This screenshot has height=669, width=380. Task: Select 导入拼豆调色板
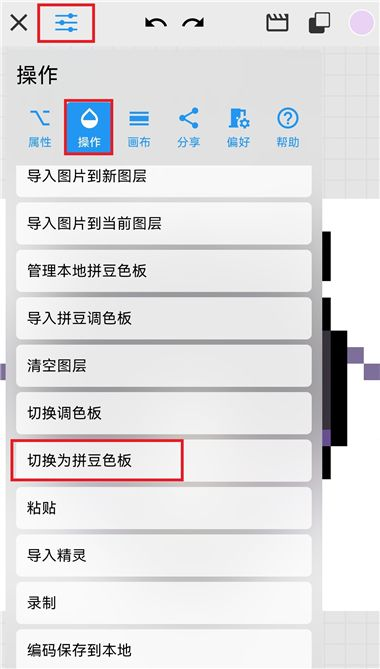pos(164,318)
